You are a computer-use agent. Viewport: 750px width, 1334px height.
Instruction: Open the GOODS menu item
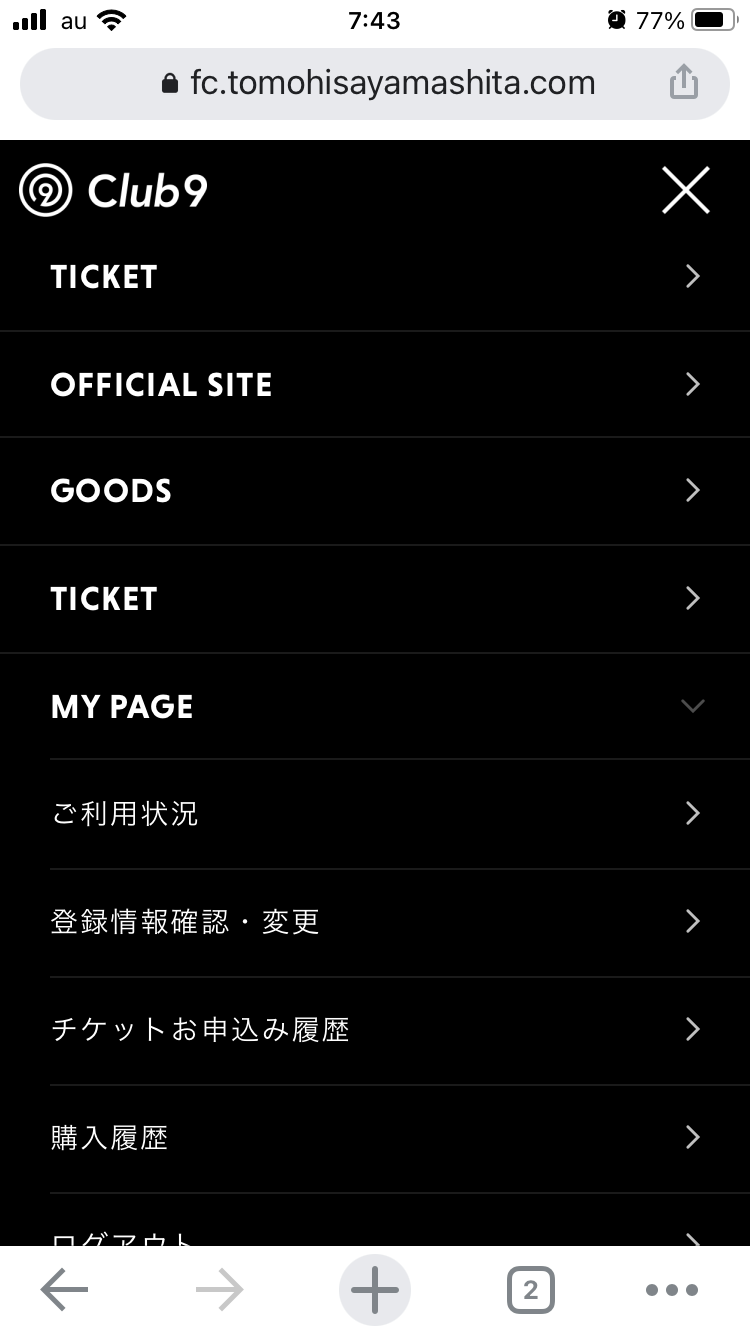pos(375,491)
